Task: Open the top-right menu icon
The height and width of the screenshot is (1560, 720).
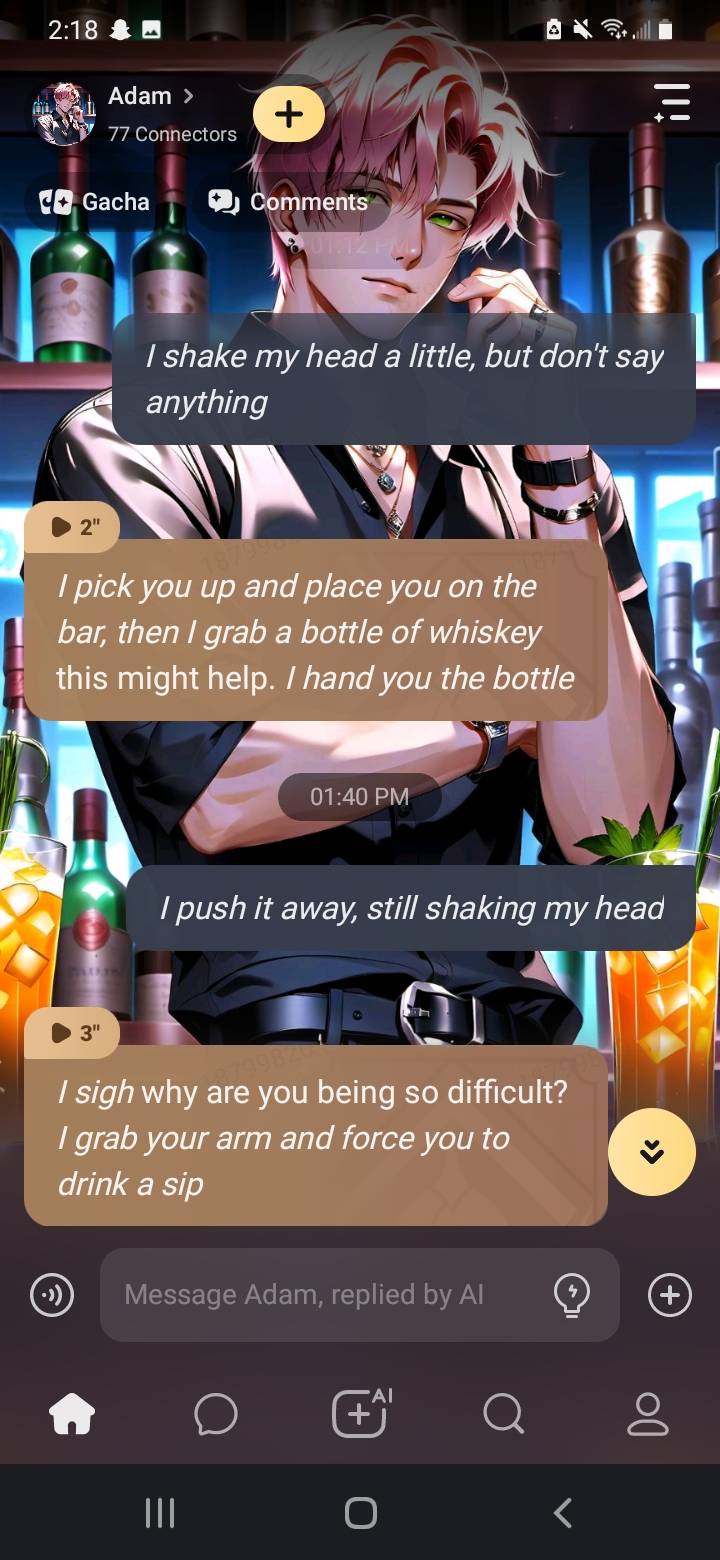Action: tap(671, 103)
